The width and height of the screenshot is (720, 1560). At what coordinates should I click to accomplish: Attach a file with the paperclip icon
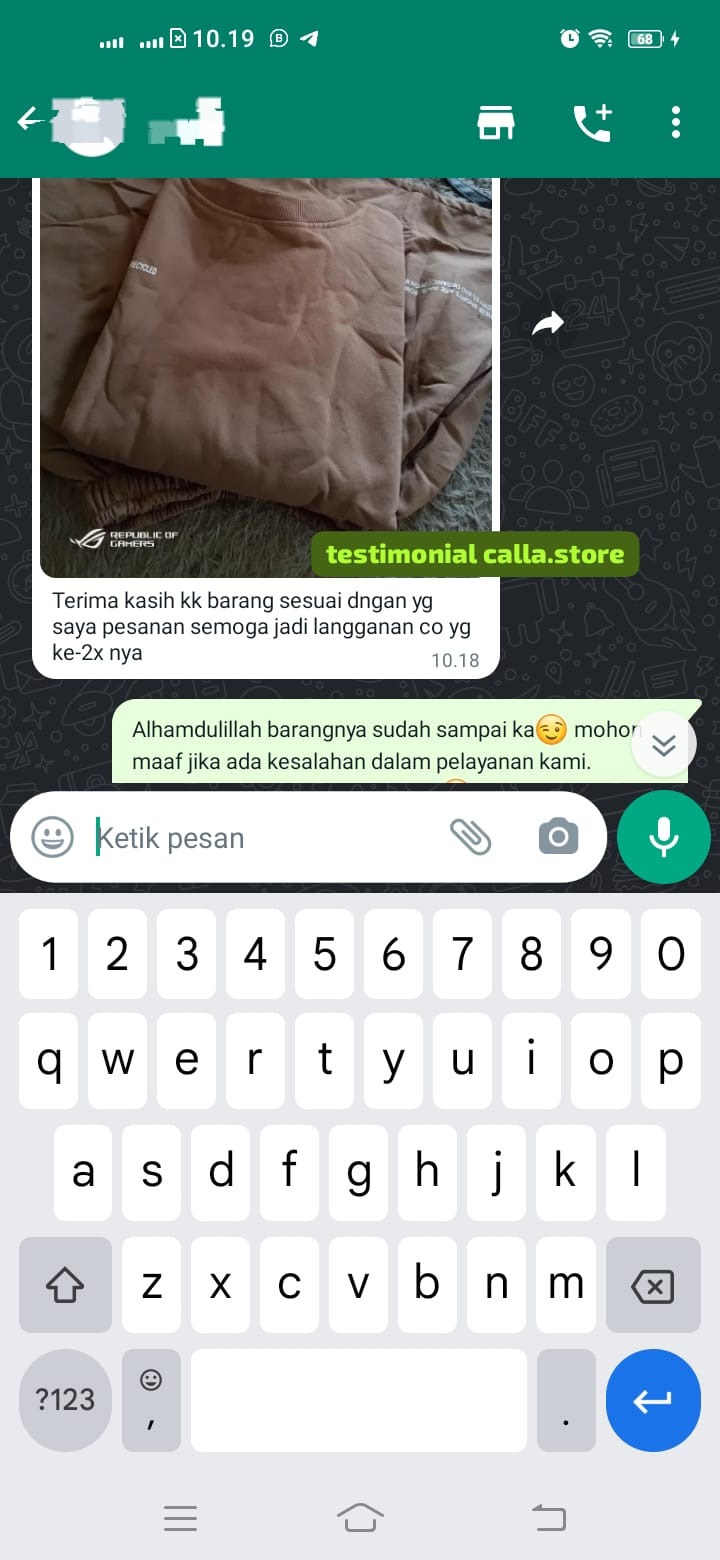point(470,837)
